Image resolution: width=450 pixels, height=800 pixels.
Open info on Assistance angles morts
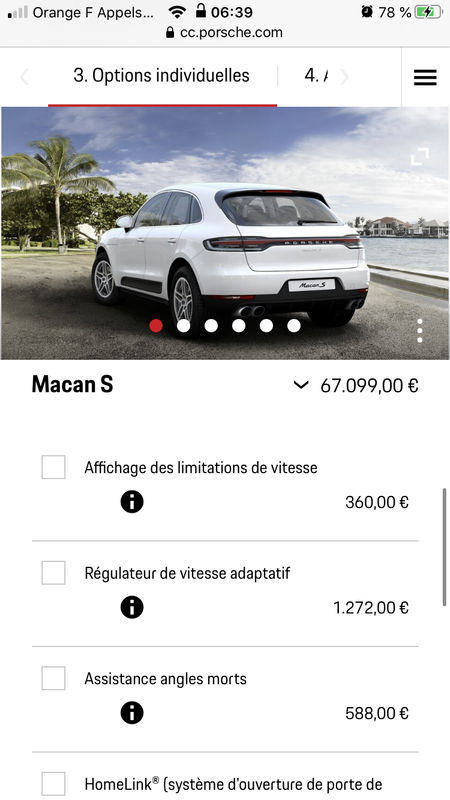(x=132, y=713)
